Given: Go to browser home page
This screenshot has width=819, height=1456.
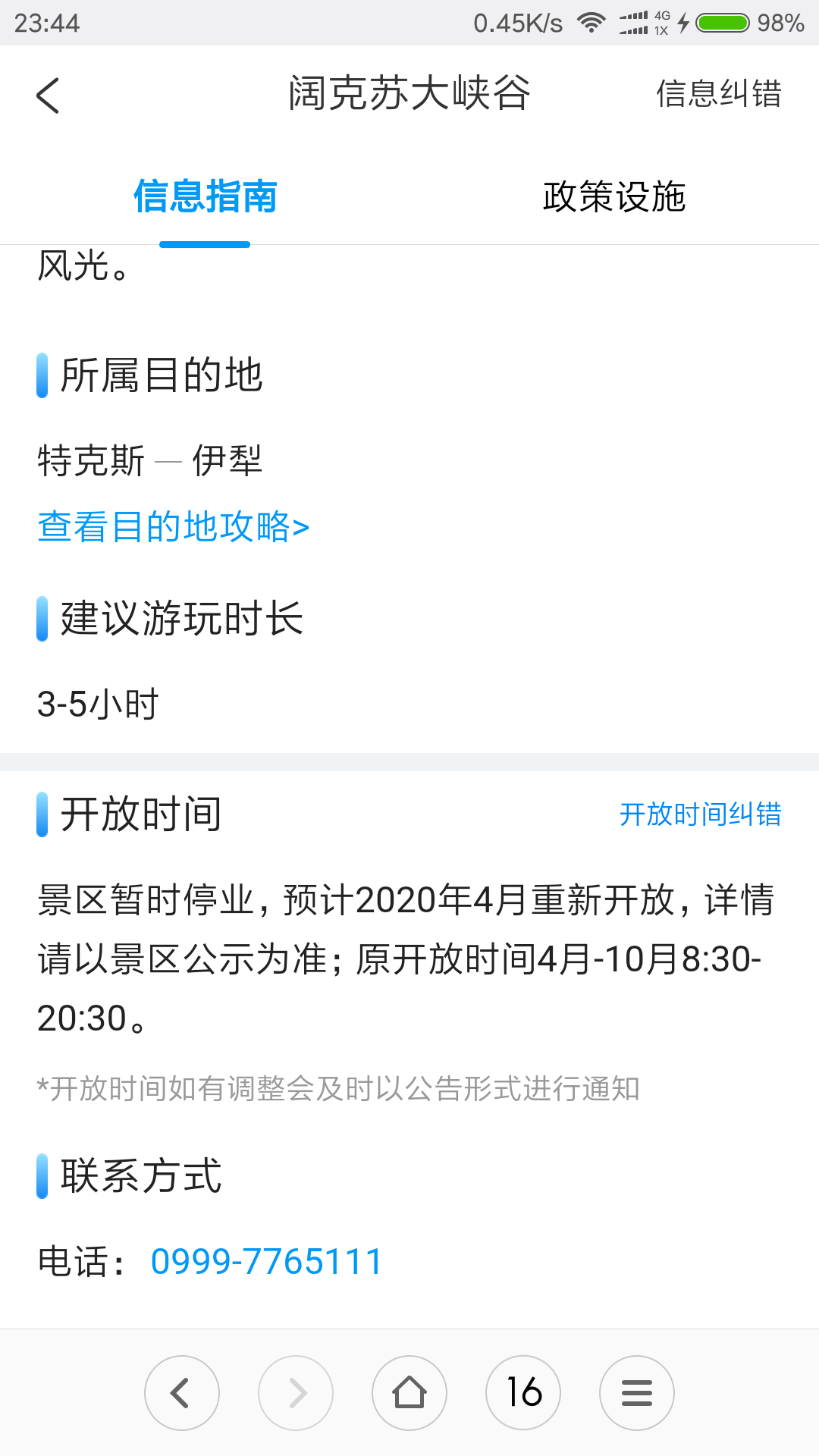Looking at the screenshot, I should tap(409, 1393).
